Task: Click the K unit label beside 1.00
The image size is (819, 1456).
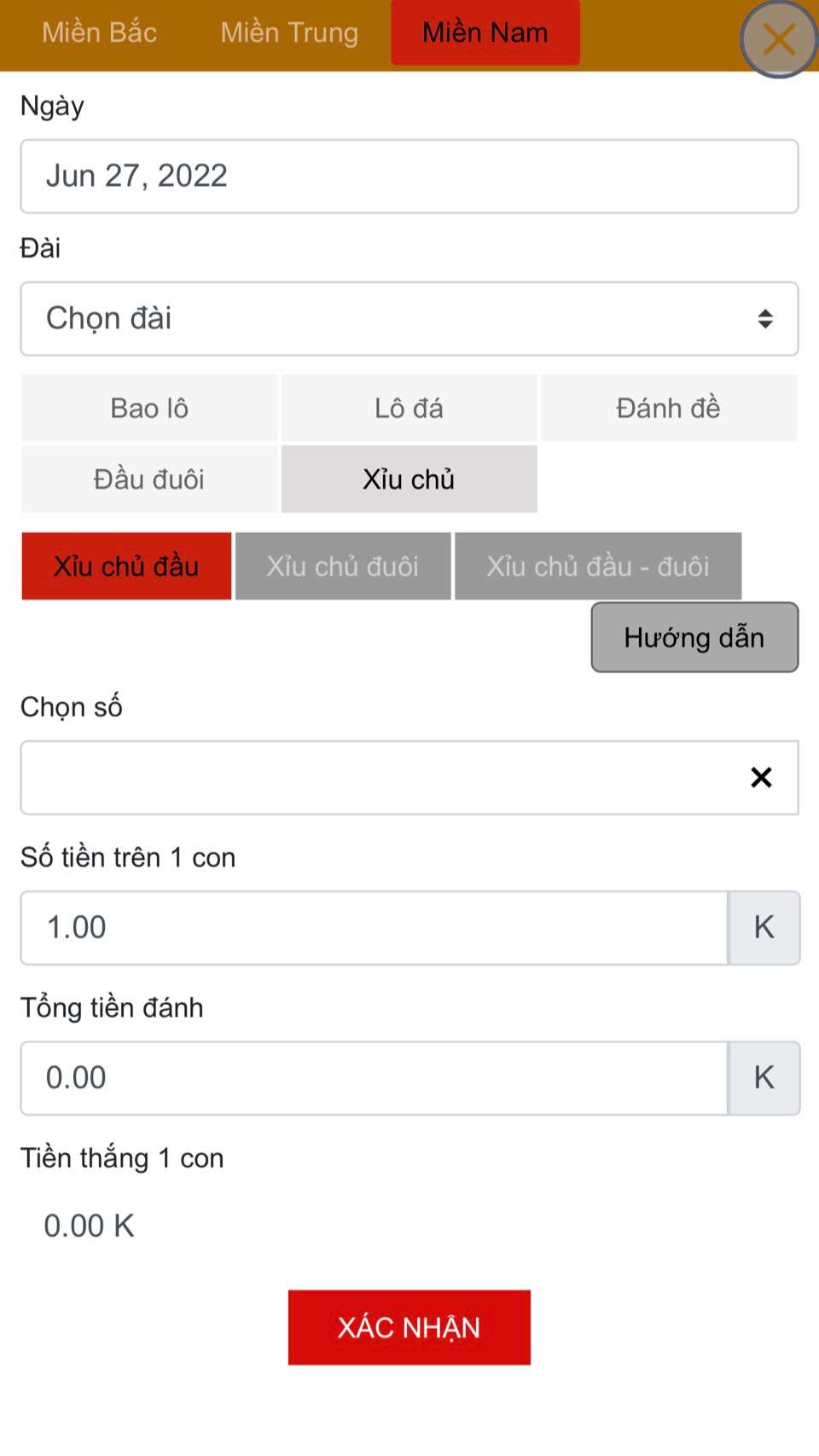Action: pyautogui.click(x=764, y=927)
